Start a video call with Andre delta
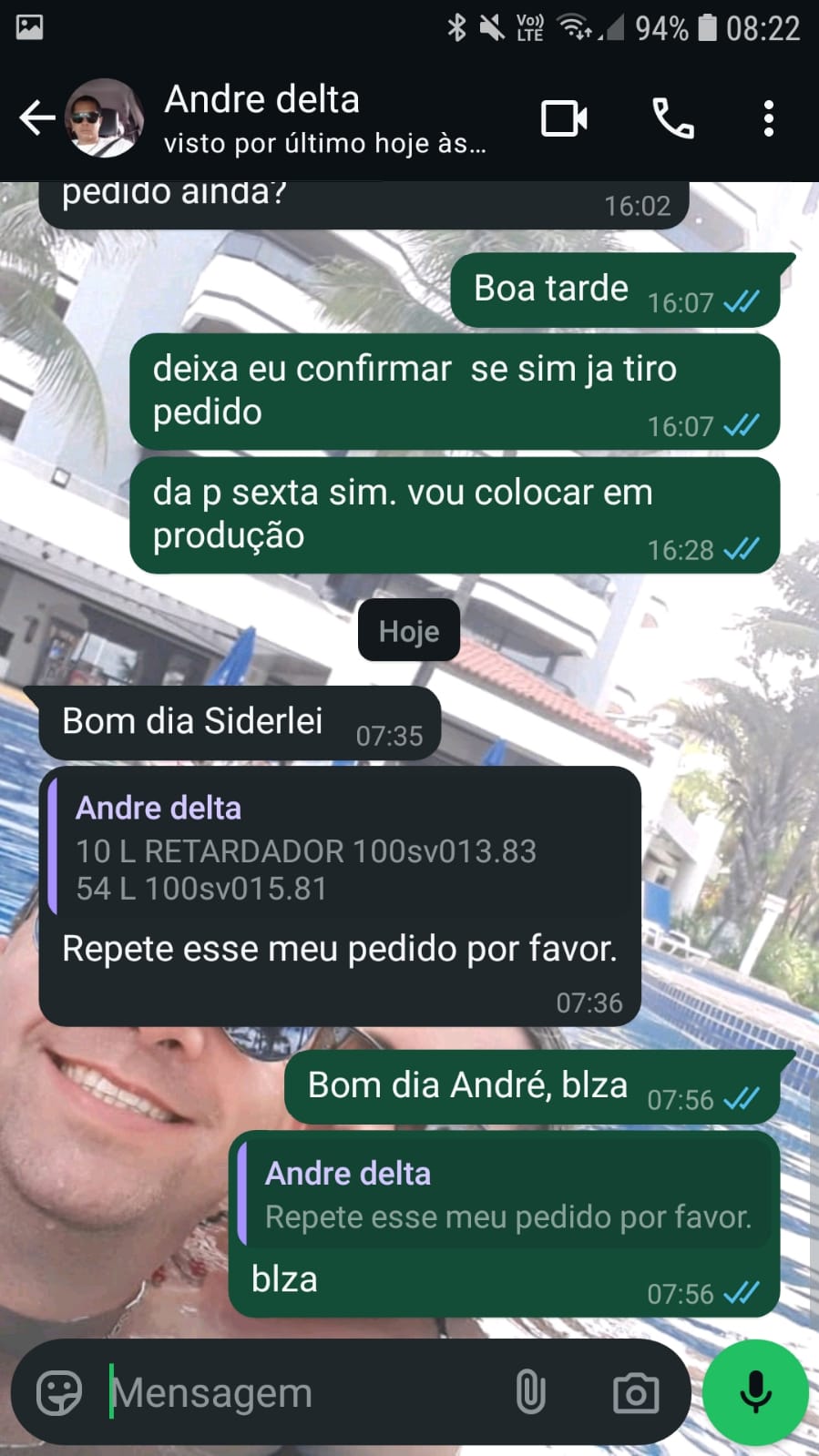The width and height of the screenshot is (819, 1456). pos(564,118)
